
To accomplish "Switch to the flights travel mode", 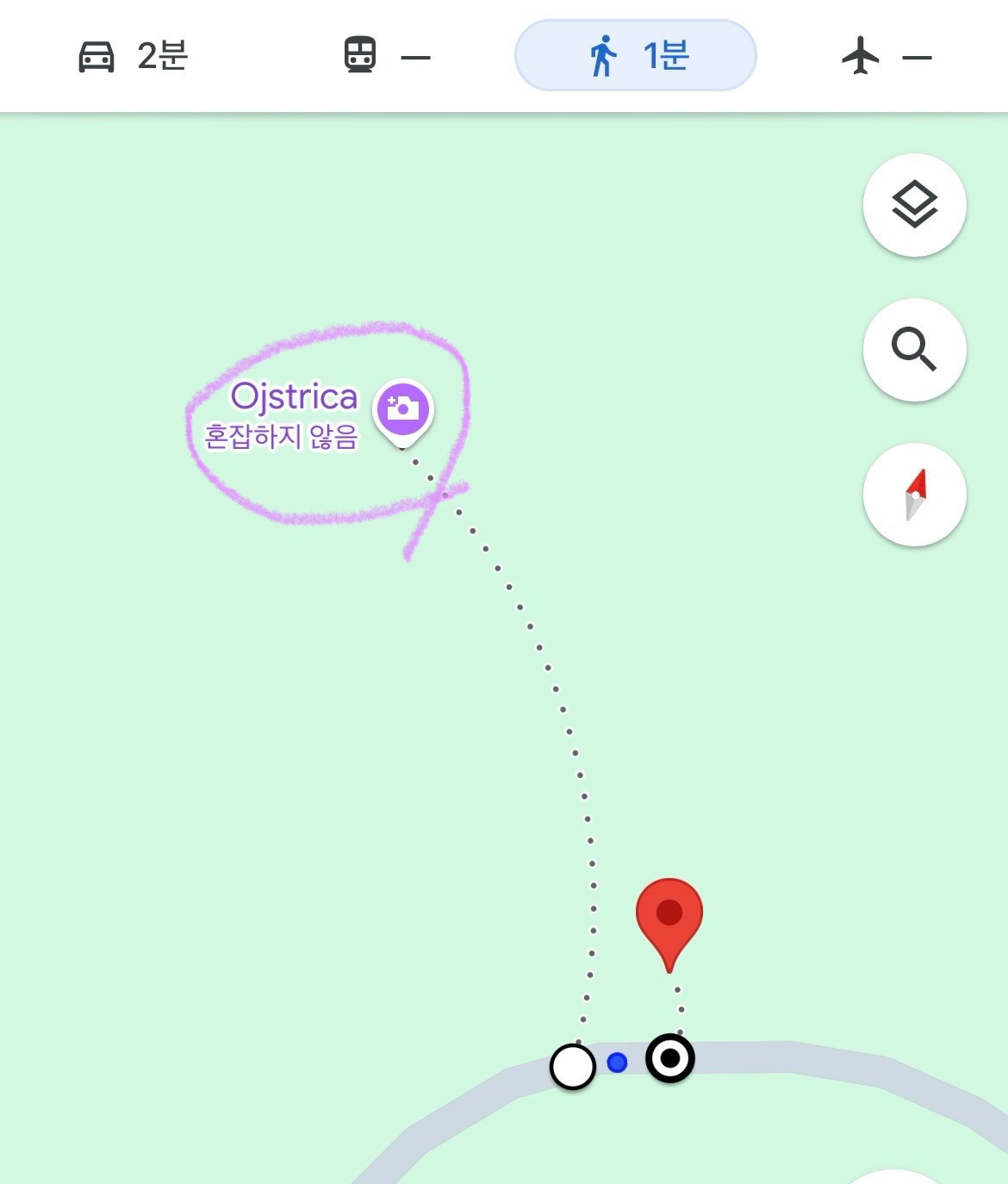I will [x=886, y=57].
